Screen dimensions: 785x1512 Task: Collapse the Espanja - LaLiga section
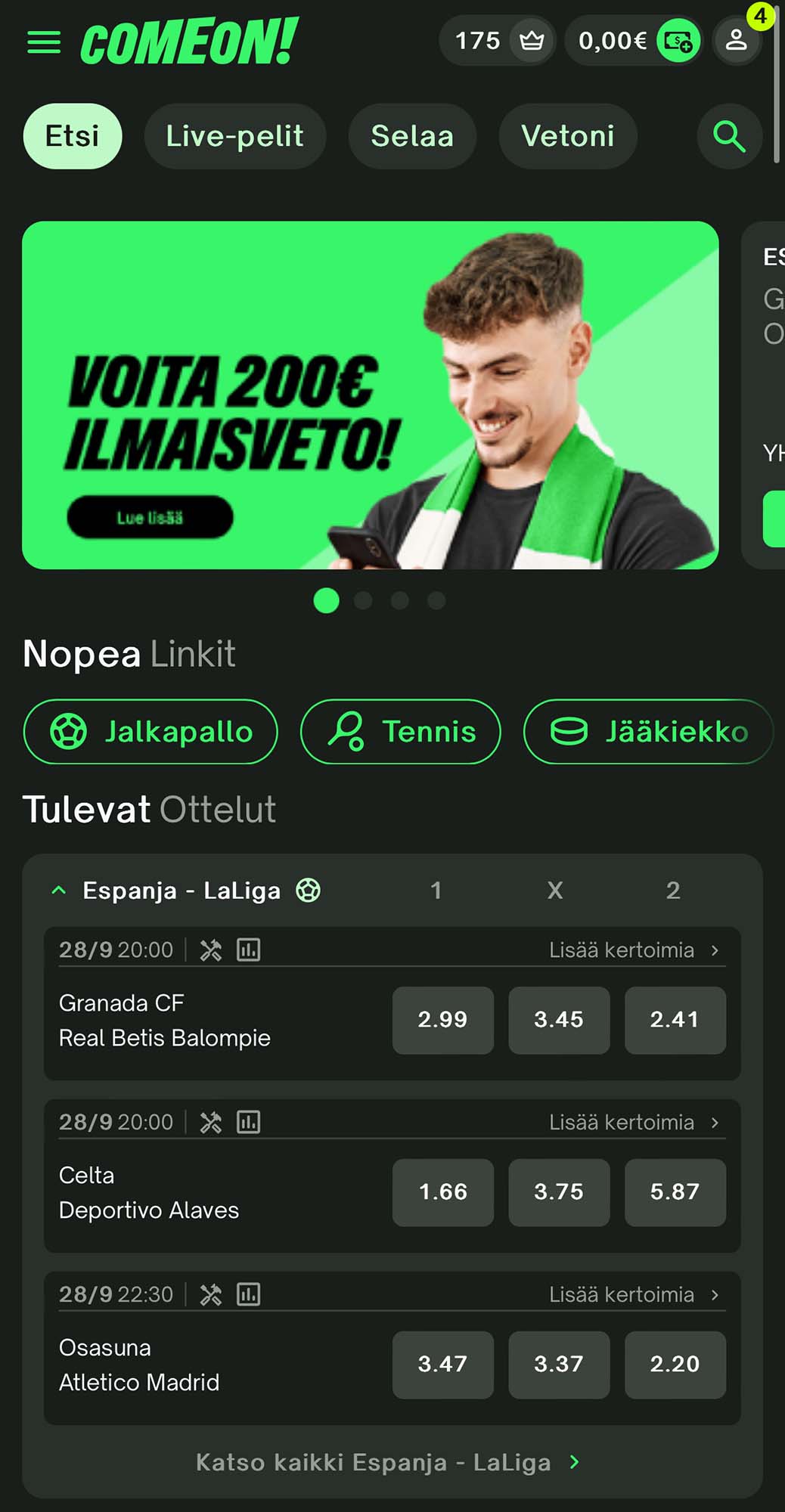(x=58, y=891)
